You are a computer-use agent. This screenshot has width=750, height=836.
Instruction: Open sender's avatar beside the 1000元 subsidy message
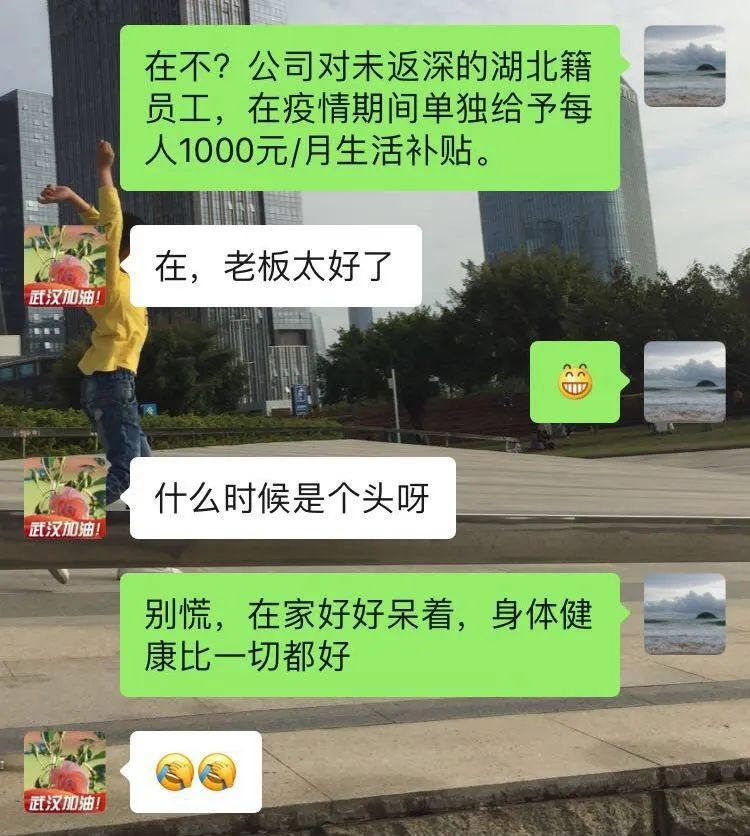click(685, 66)
